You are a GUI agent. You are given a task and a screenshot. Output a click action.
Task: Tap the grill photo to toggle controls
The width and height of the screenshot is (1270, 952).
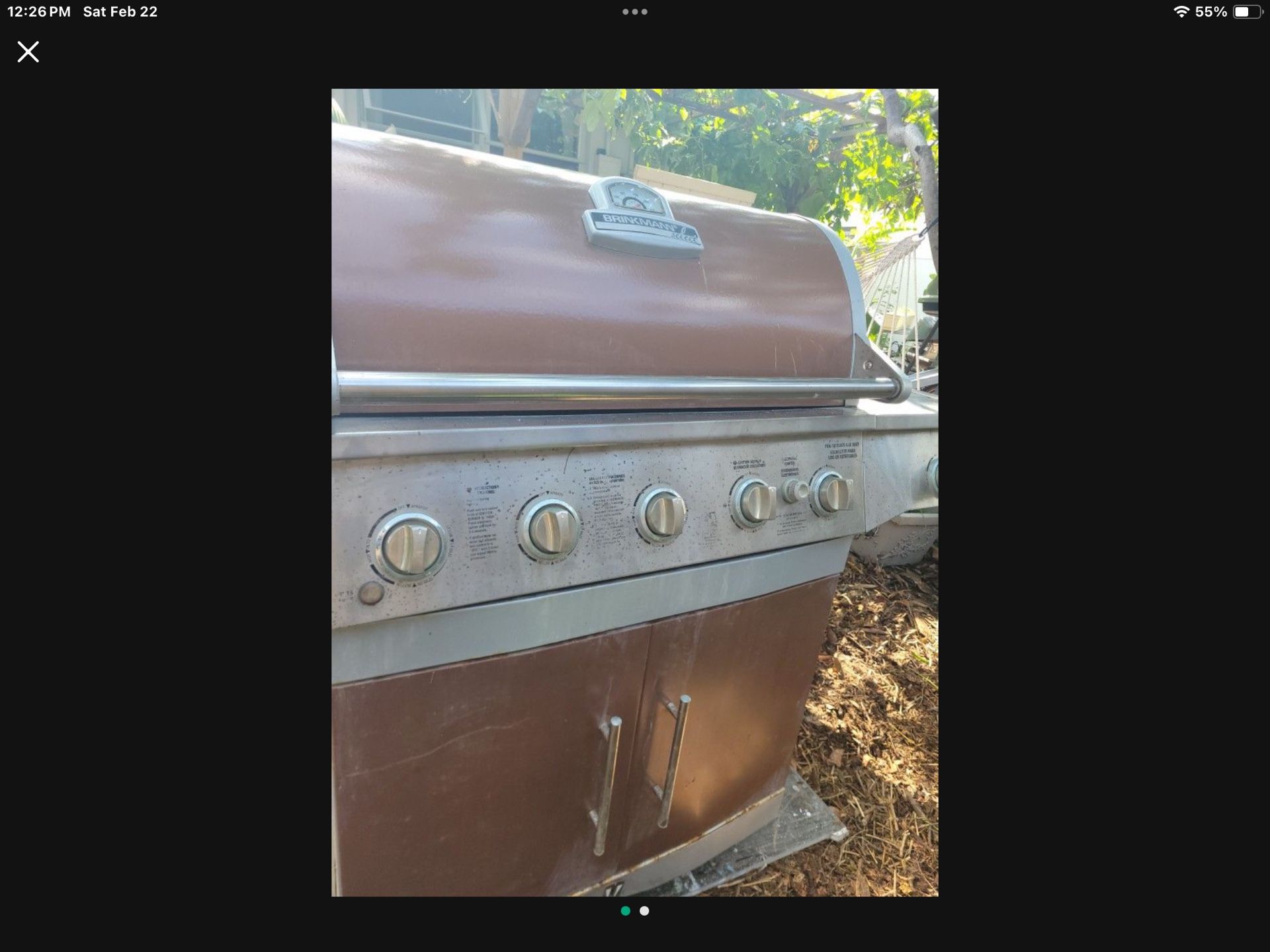tap(634, 493)
